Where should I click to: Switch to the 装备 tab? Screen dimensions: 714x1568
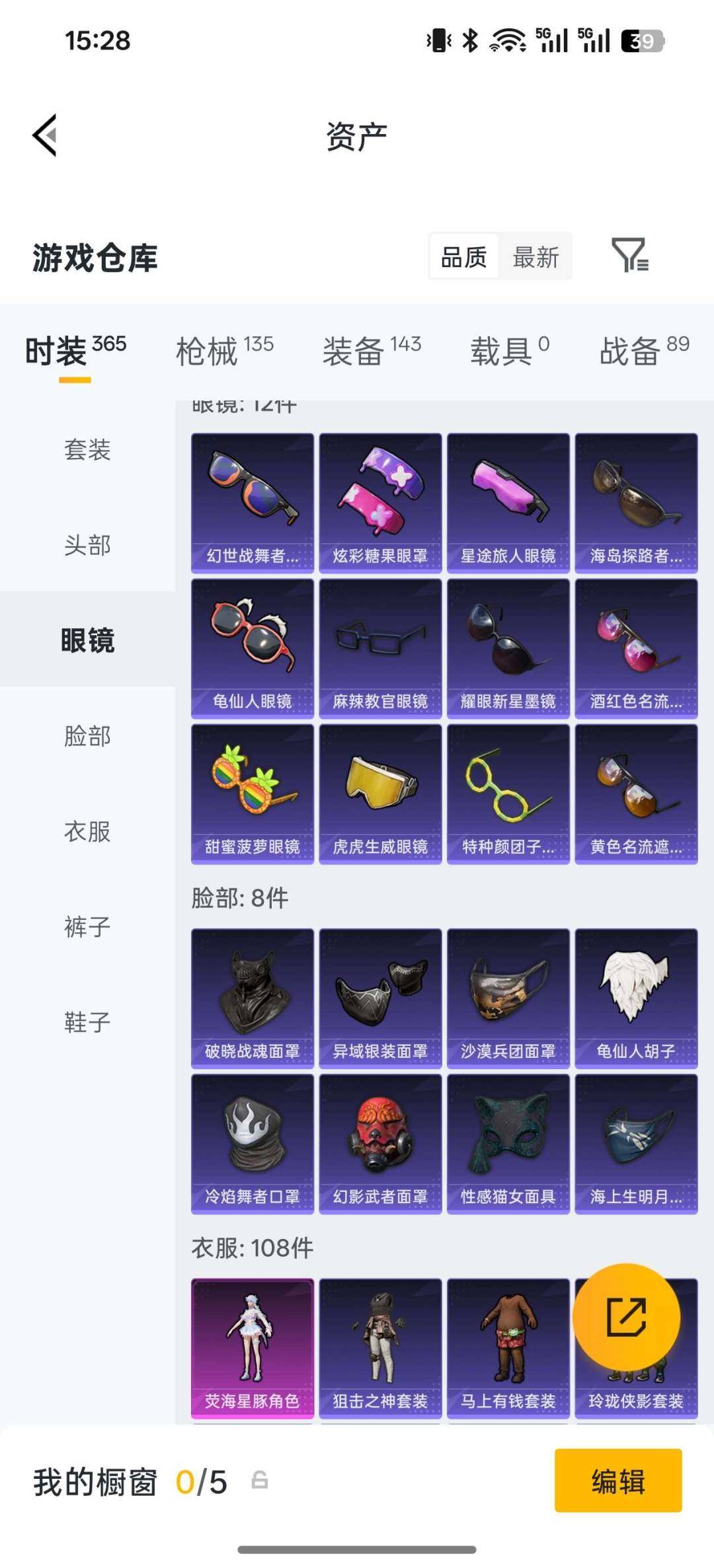[x=371, y=351]
